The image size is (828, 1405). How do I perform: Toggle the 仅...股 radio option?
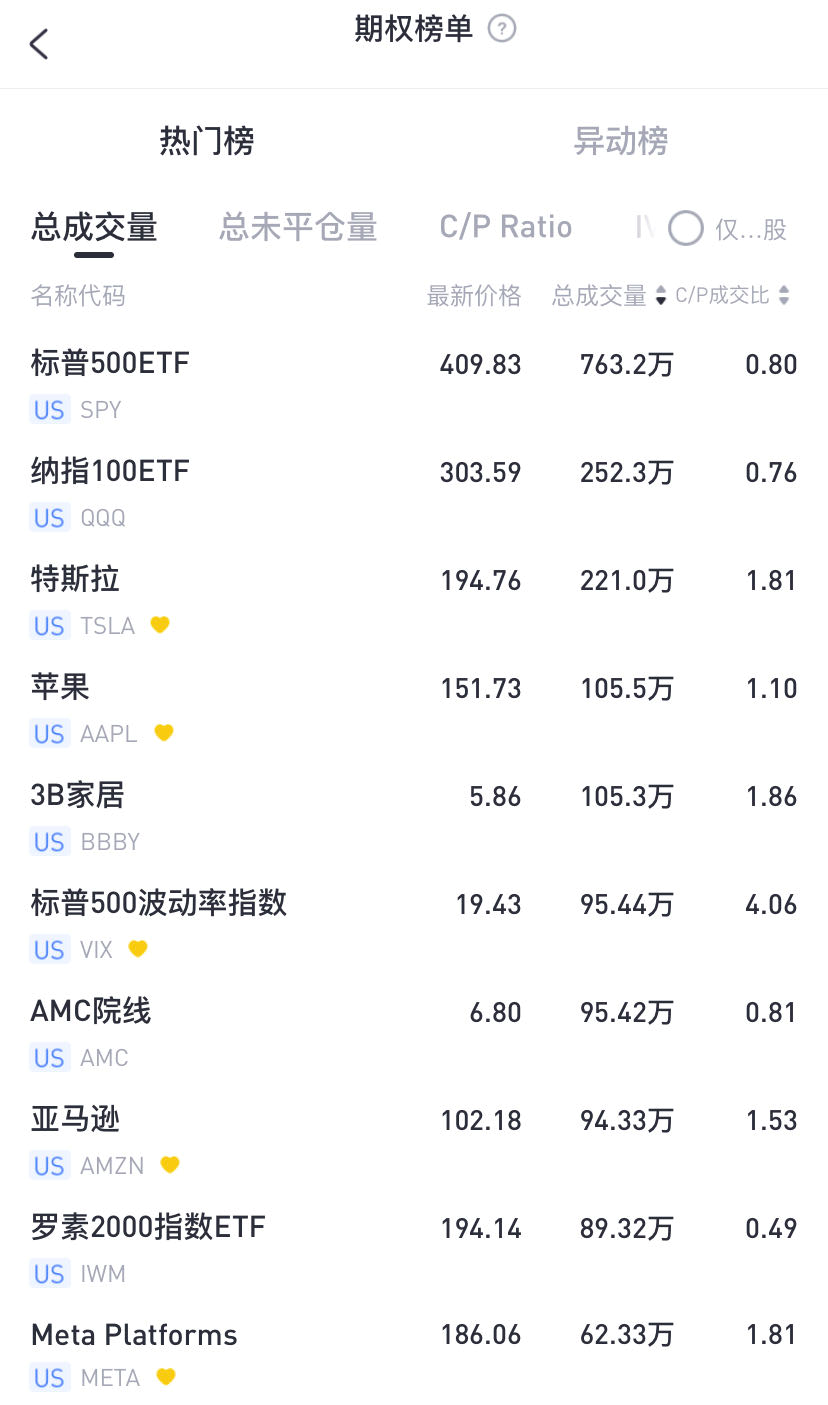tap(686, 229)
